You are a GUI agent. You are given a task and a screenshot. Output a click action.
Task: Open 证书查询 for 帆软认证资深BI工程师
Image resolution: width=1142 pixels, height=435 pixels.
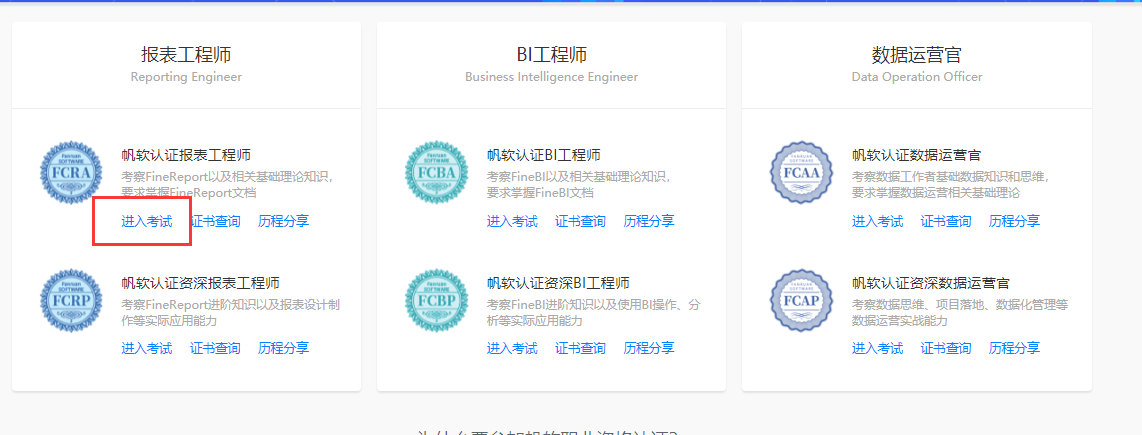[580, 348]
